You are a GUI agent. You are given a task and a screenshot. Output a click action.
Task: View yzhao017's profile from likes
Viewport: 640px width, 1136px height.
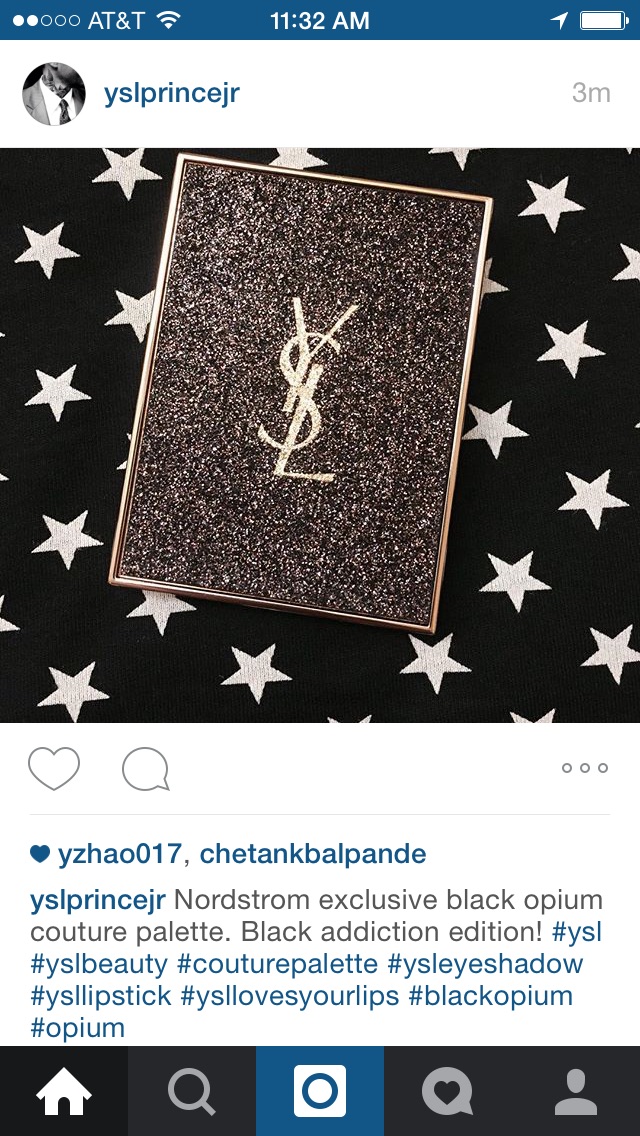(119, 854)
